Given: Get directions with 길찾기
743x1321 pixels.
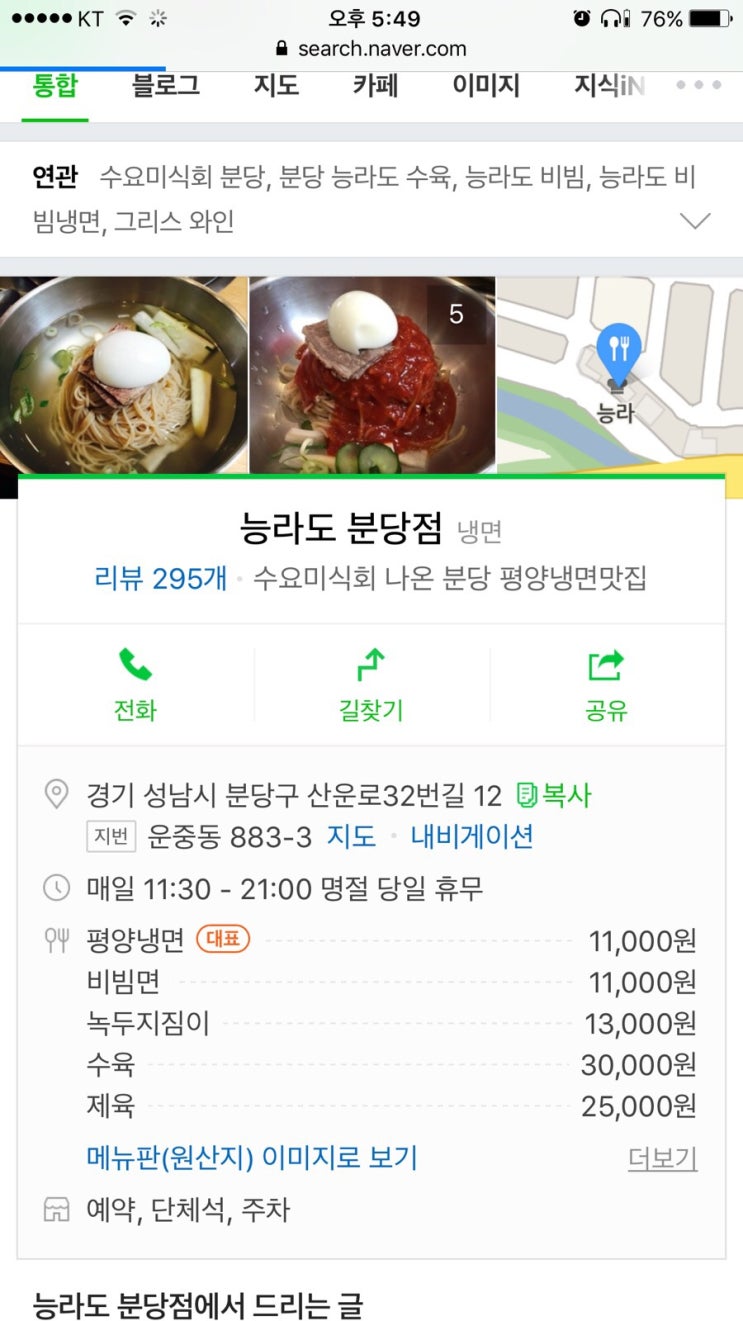Looking at the screenshot, I should pos(371,685).
